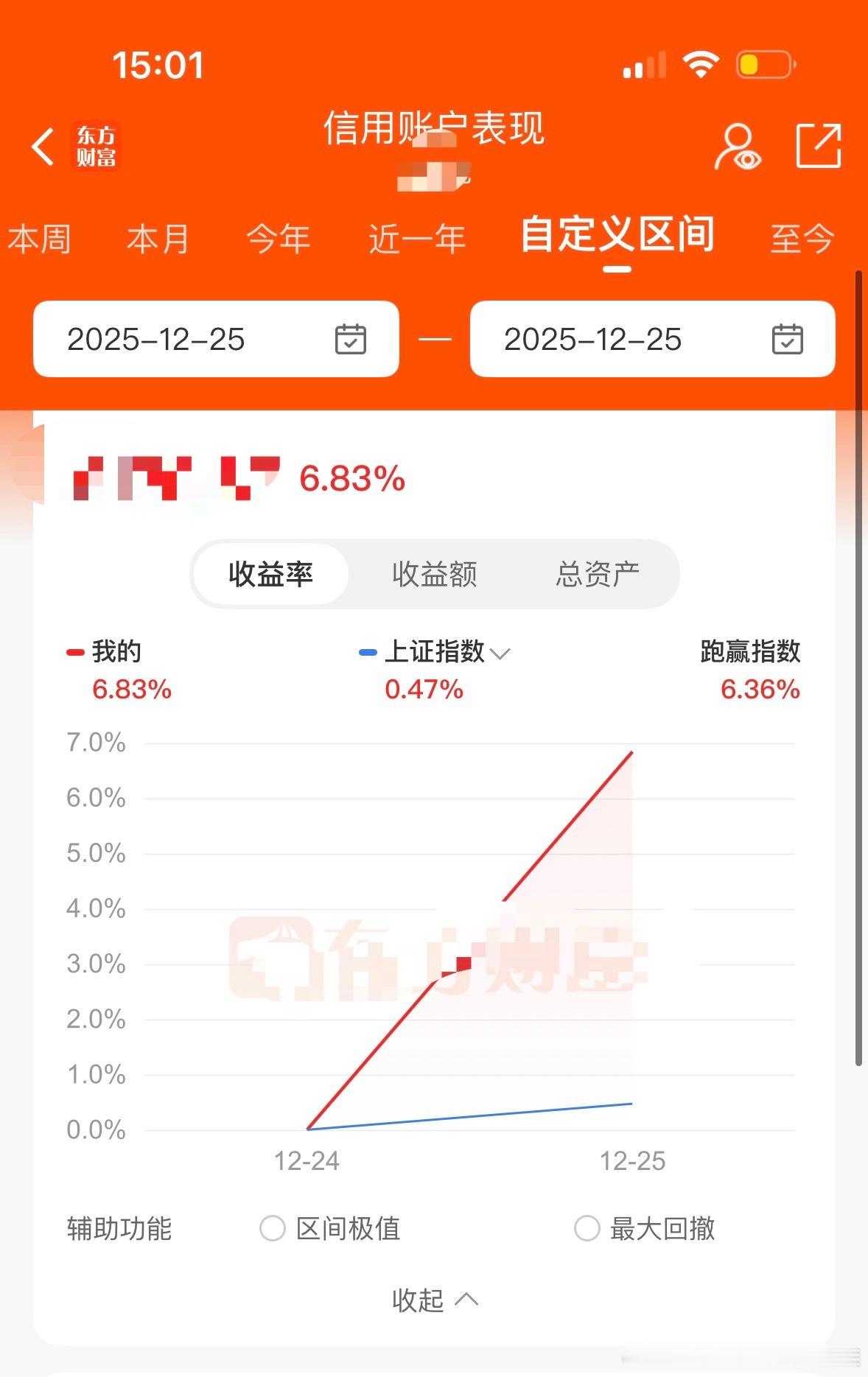Select the 本月 period tab
This screenshot has width=868, height=1377.
156,238
